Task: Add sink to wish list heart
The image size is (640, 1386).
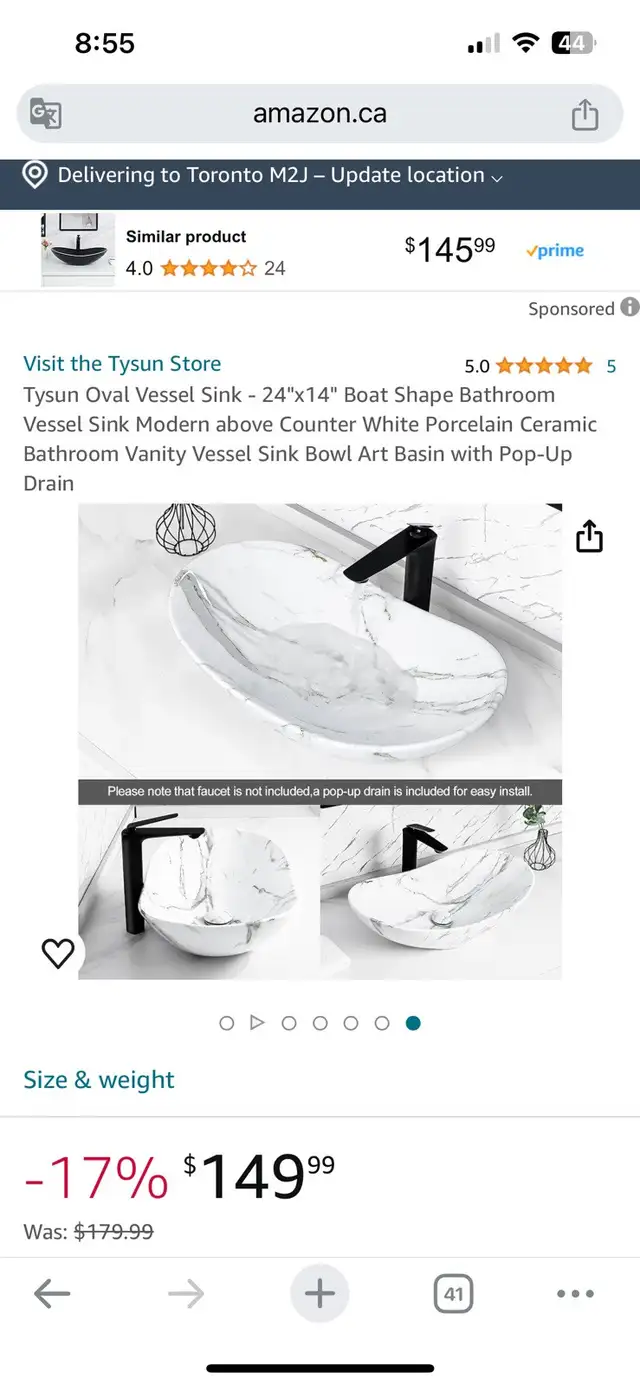Action: (58, 953)
